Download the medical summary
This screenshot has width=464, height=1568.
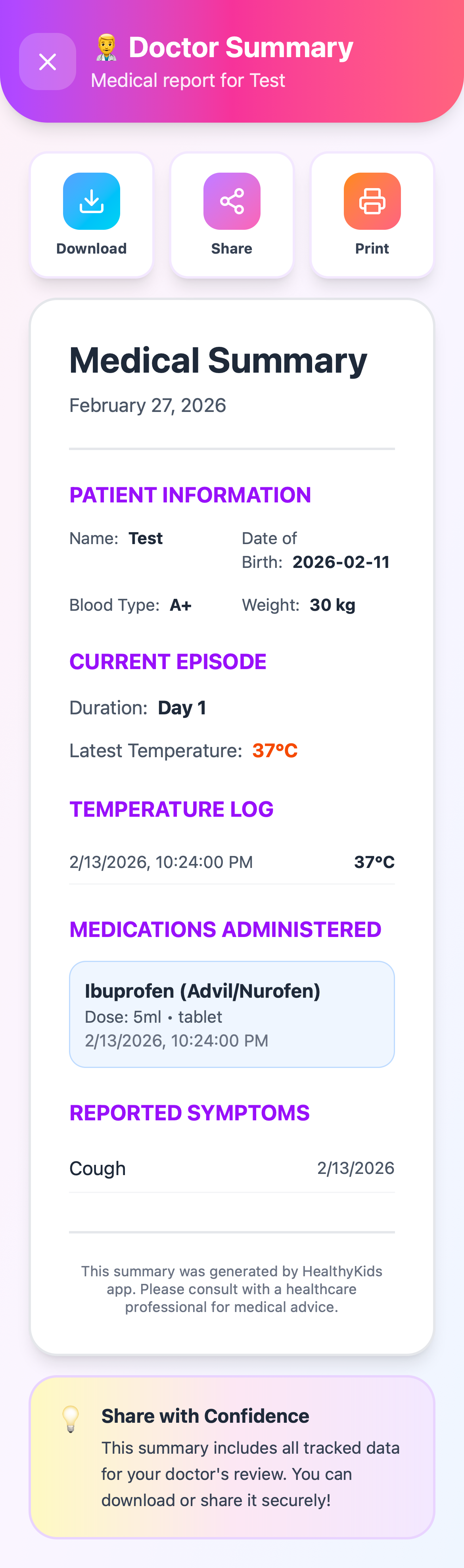[x=91, y=214]
